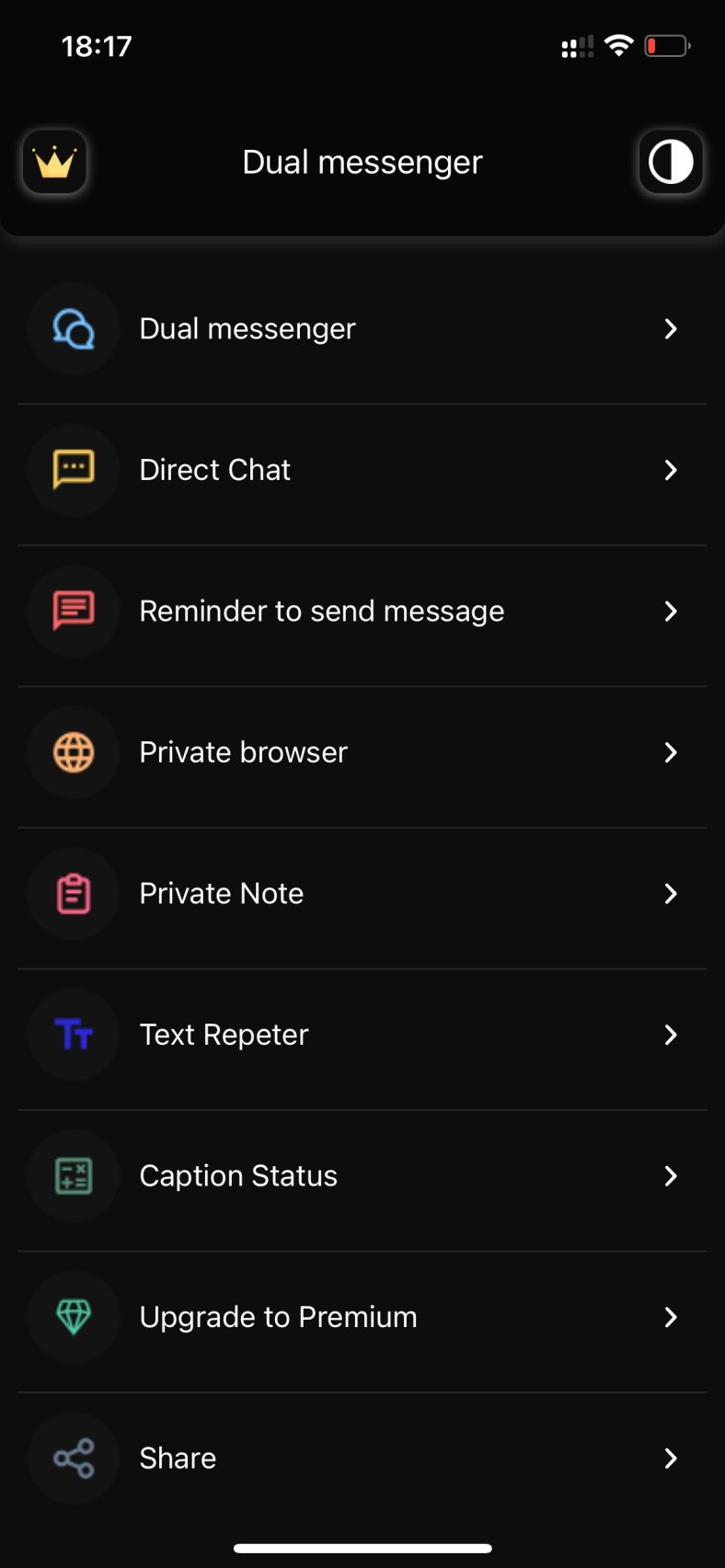Tap the Share option label
Image resolution: width=725 pixels, height=1568 pixels.
tap(177, 1458)
